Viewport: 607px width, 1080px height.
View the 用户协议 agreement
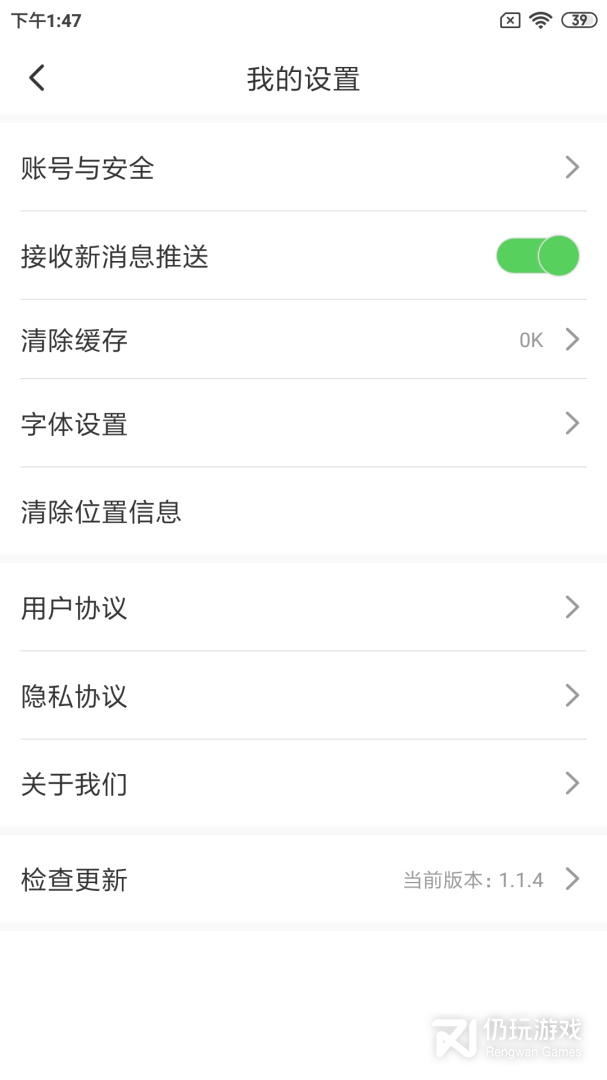[300, 608]
